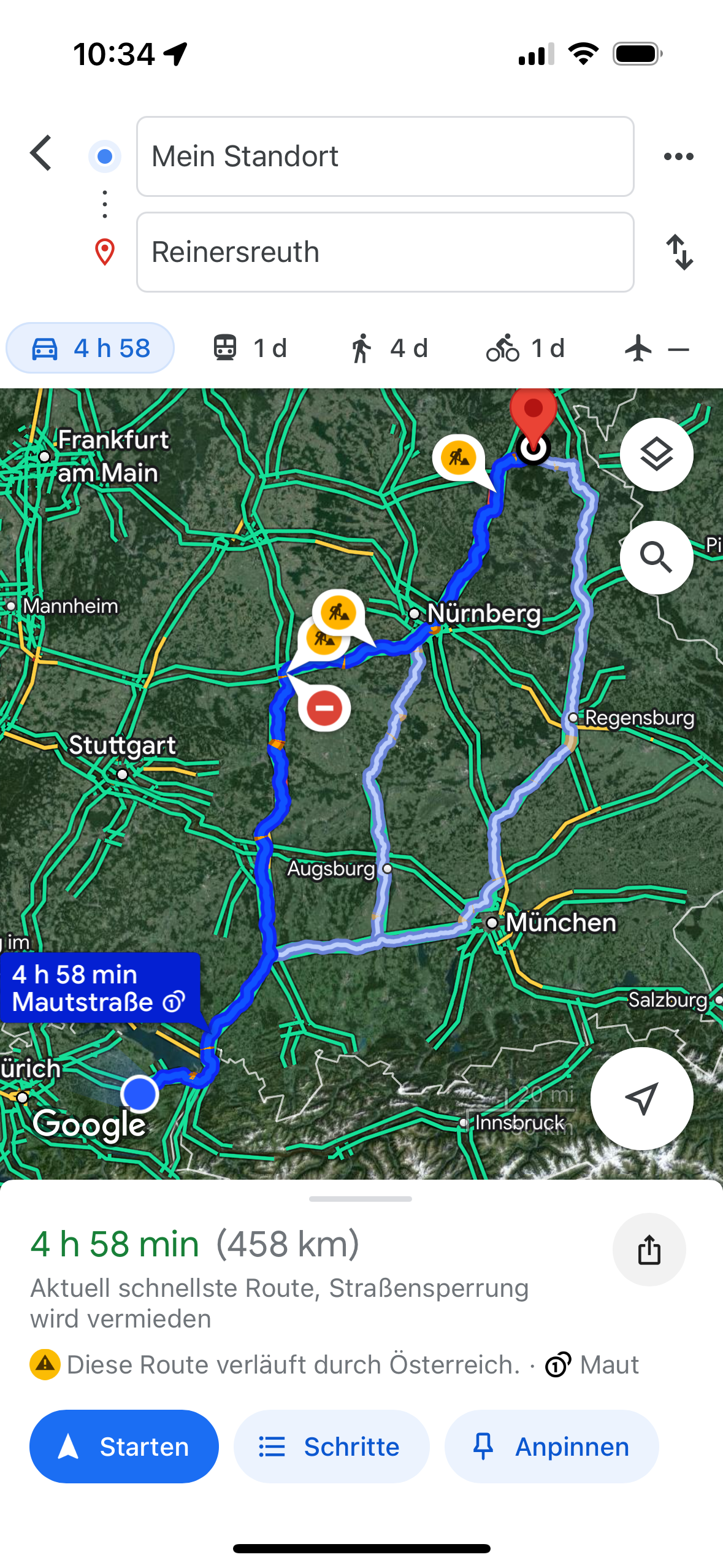Image resolution: width=723 pixels, height=1568 pixels.
Task: Tap the 4 h 58 min Mautstraße route label
Action: [x=100, y=988]
